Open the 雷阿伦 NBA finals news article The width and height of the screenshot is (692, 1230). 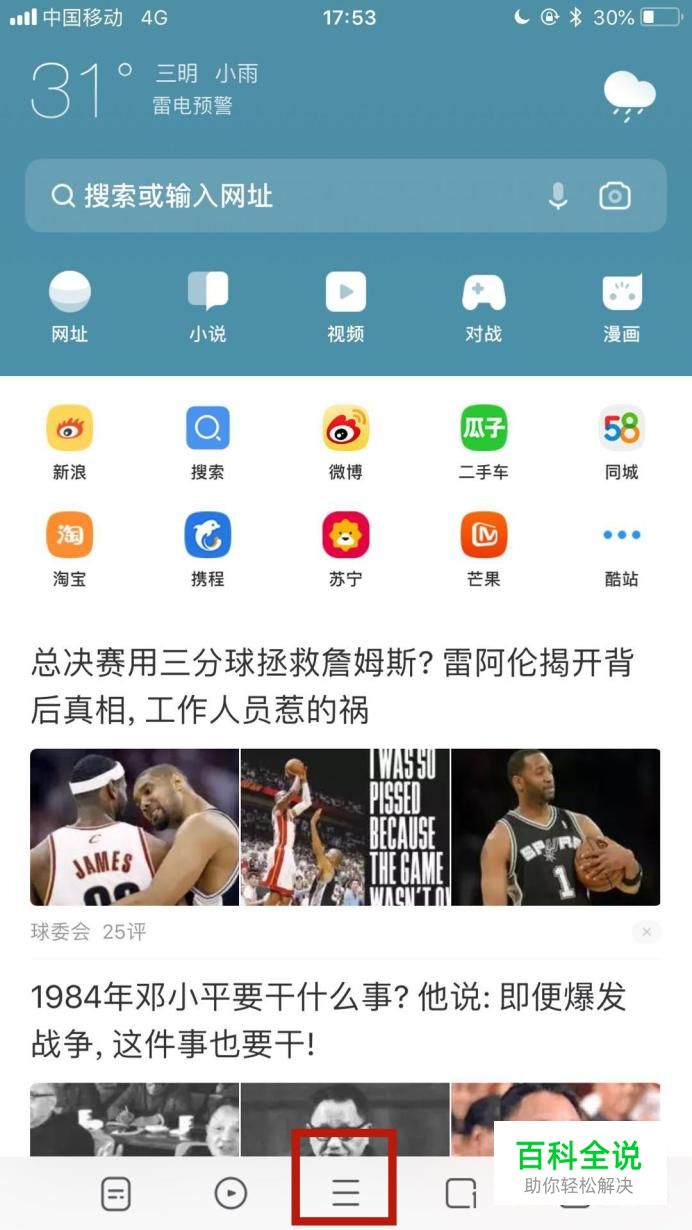click(332, 686)
